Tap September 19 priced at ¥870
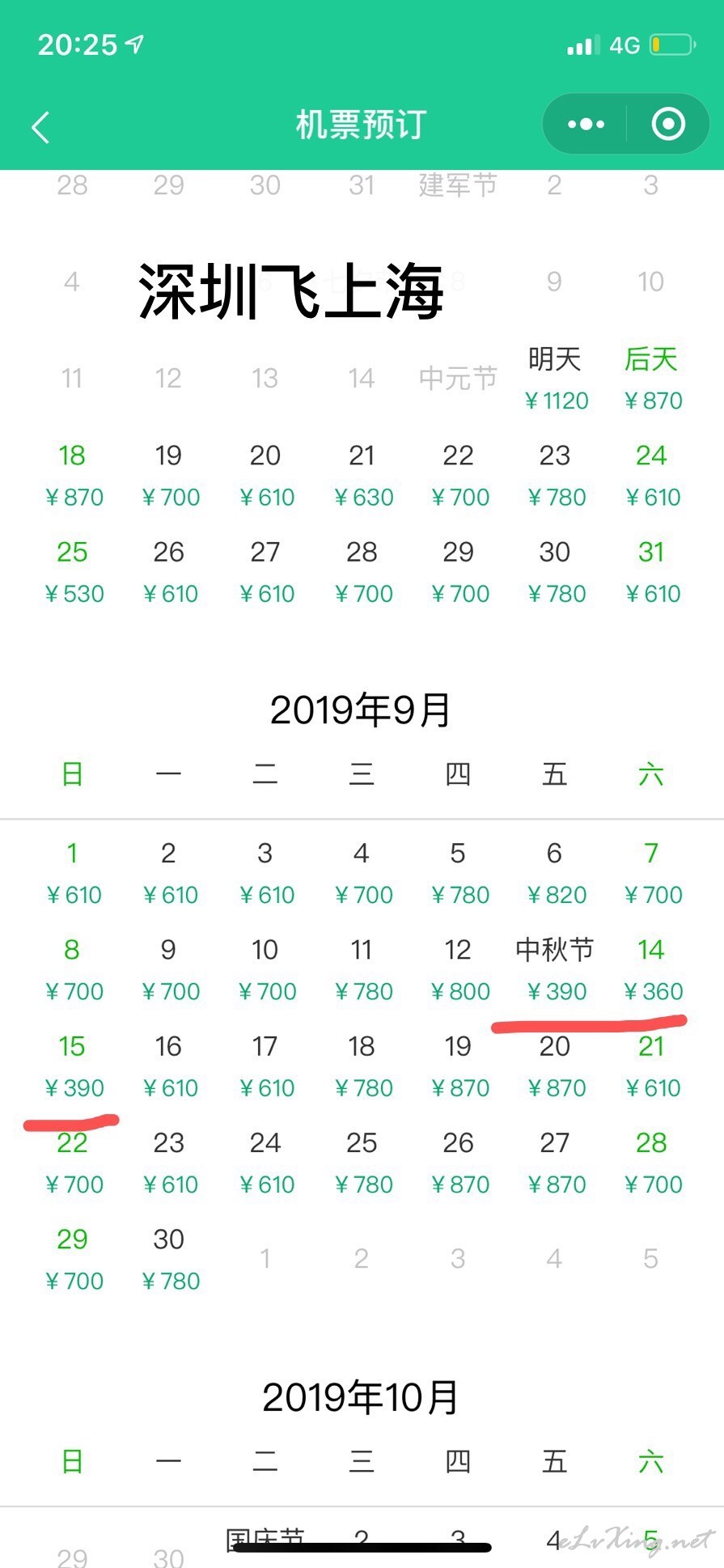The width and height of the screenshot is (724, 1568). coord(459,1066)
